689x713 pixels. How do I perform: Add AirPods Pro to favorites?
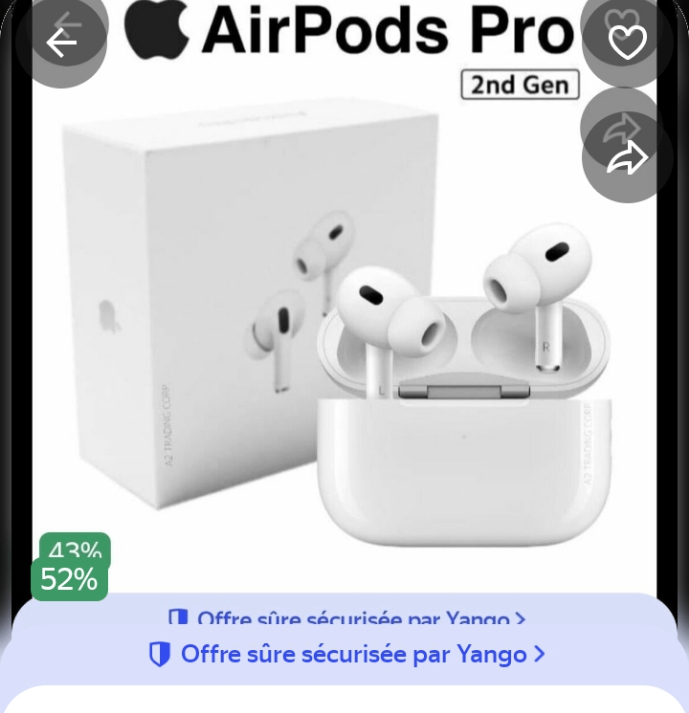pos(627,42)
